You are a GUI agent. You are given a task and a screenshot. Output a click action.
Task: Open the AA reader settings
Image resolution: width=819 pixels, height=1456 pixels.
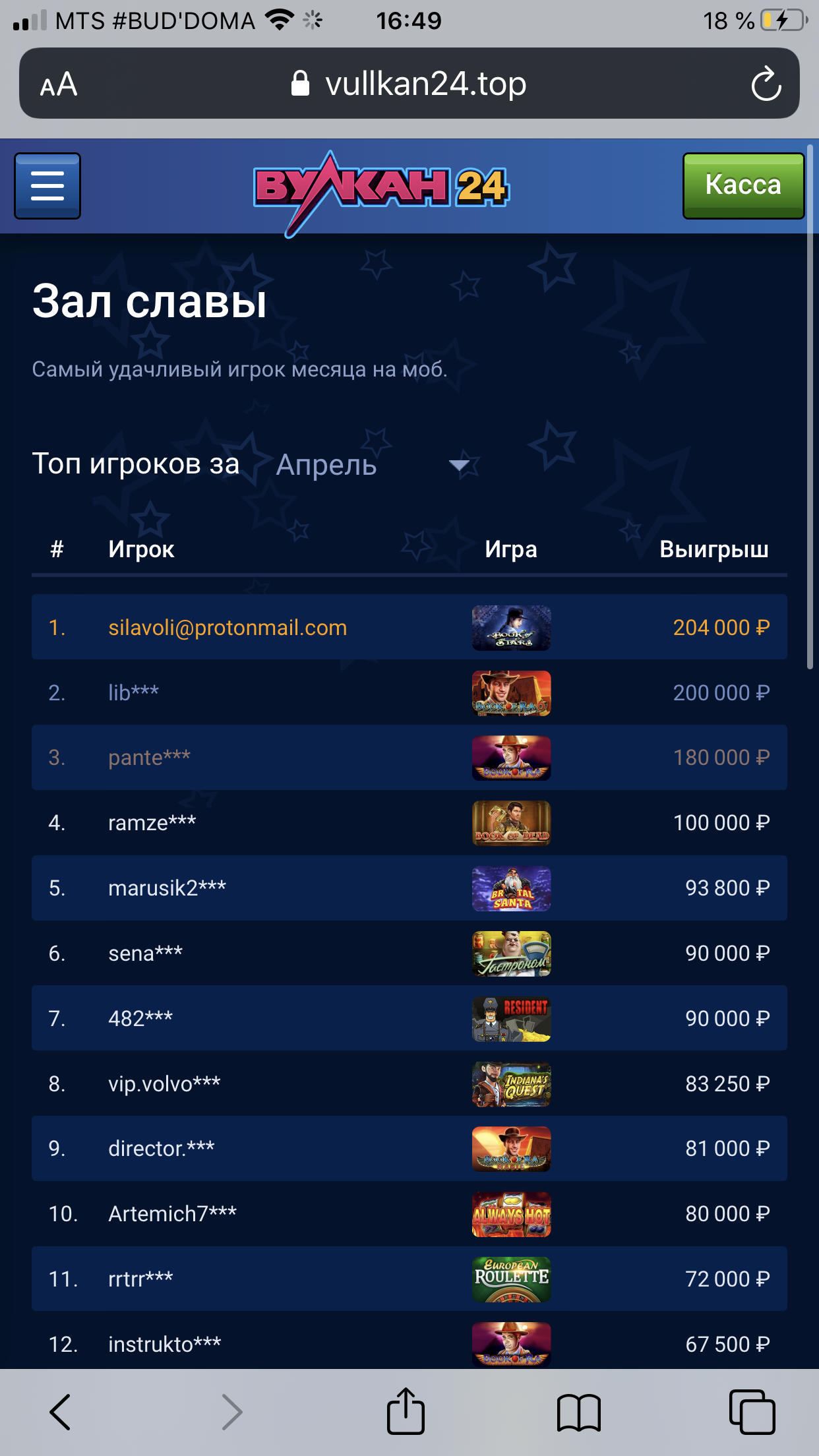tap(59, 84)
